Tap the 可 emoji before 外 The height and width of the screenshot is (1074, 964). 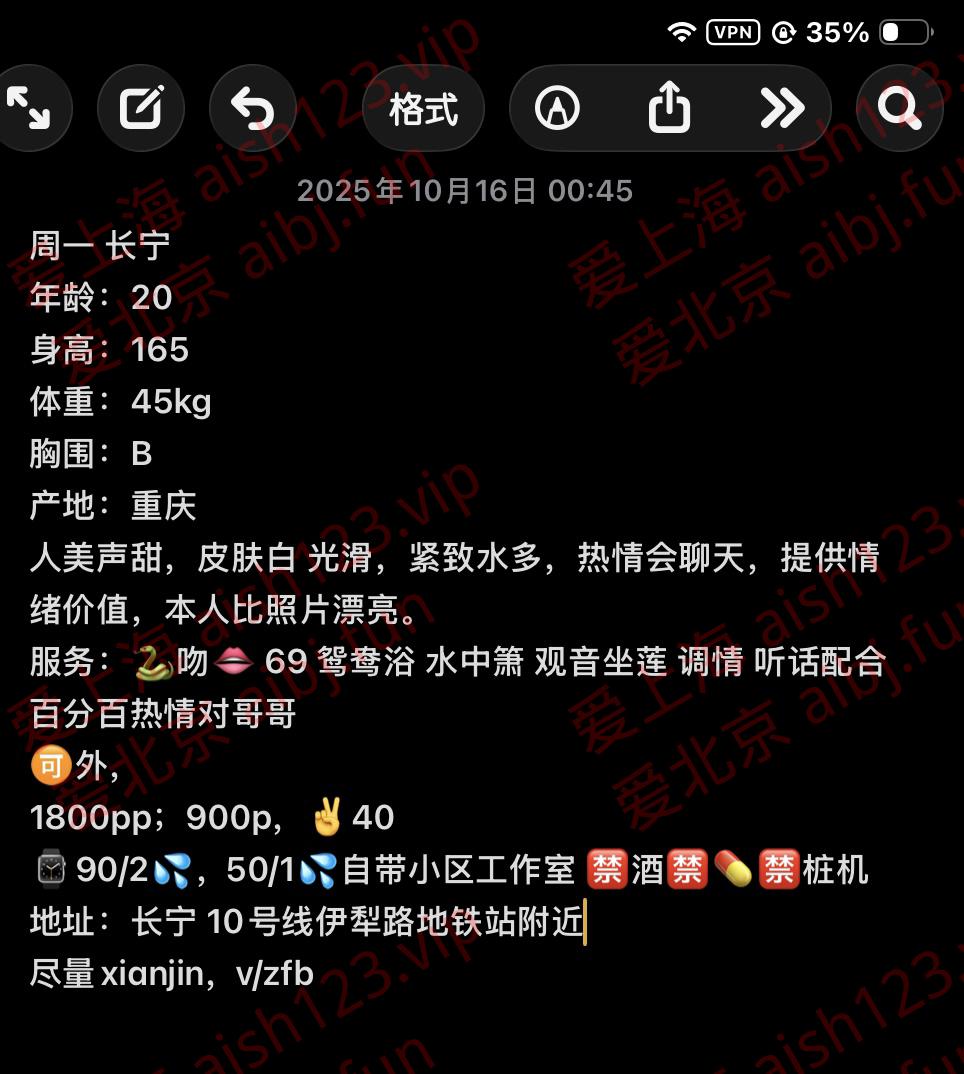click(x=49, y=765)
